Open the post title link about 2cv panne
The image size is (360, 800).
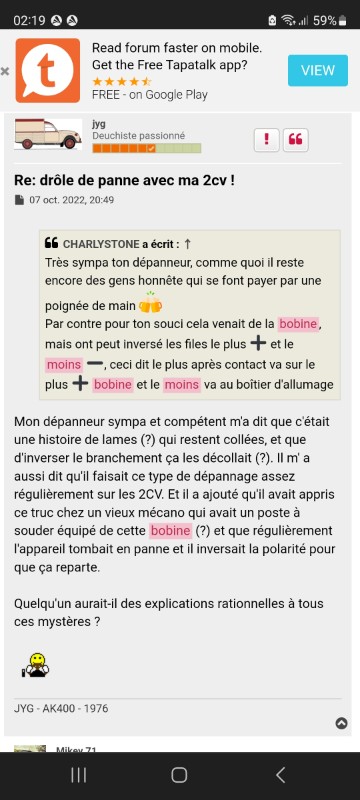(124, 180)
